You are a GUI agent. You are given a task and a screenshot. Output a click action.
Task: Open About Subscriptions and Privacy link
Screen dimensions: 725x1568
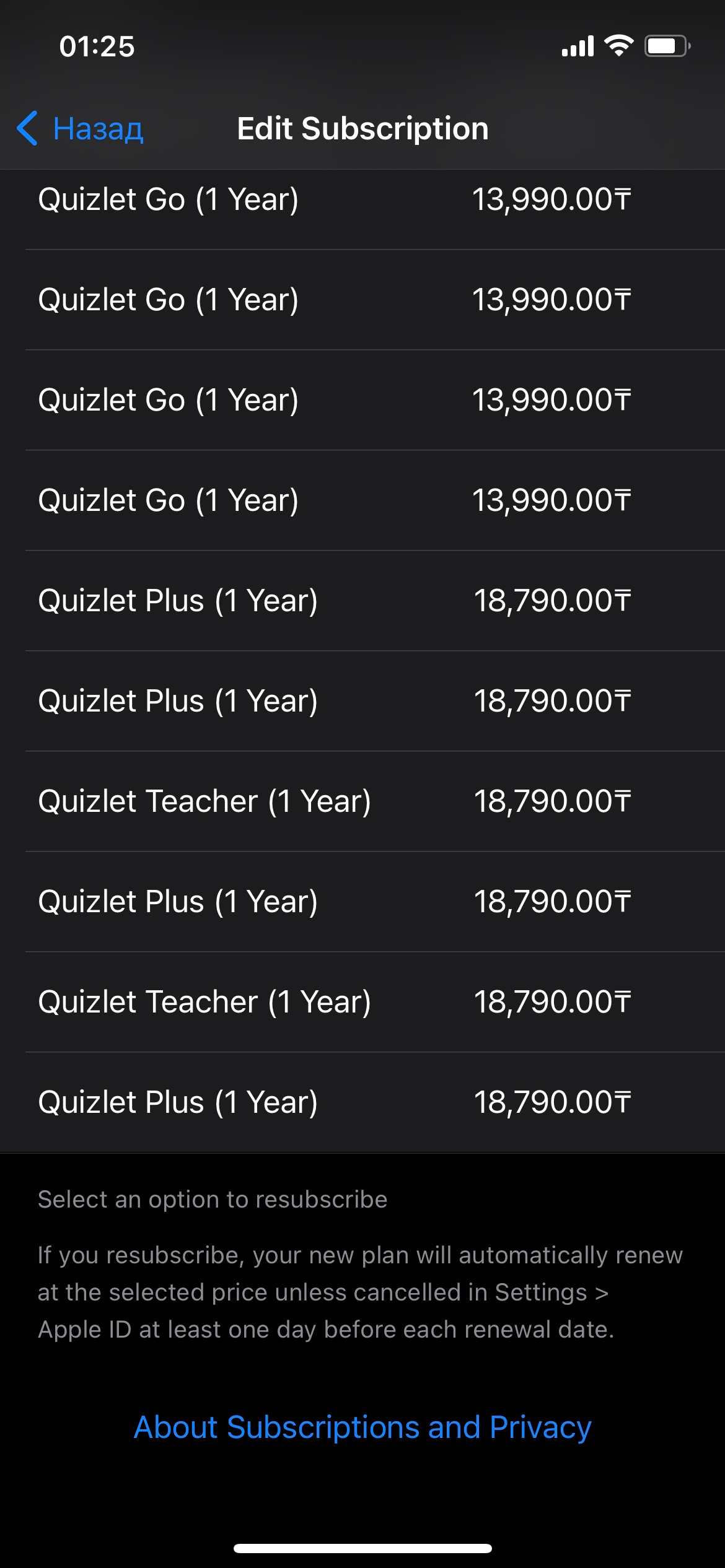362,1427
